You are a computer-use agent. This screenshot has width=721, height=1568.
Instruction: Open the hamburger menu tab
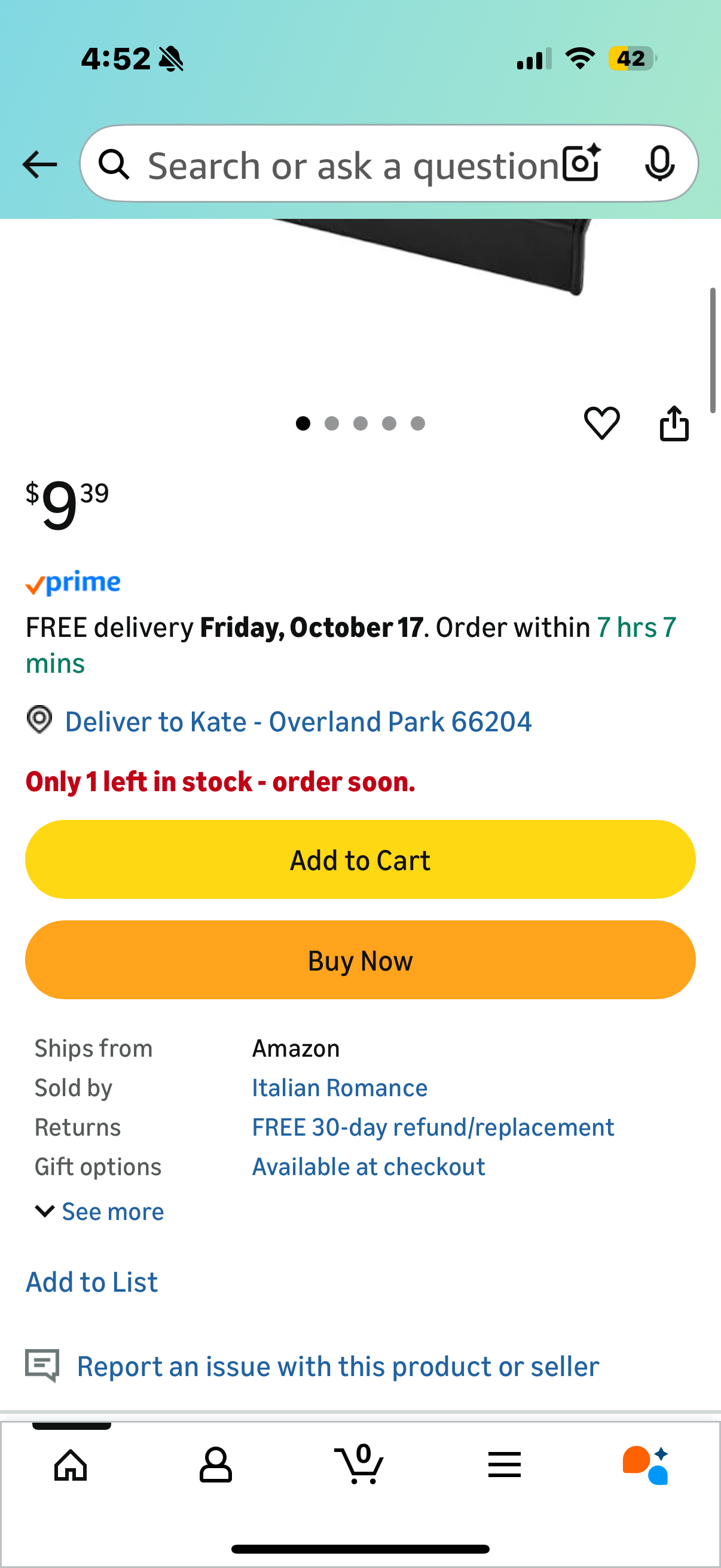pyautogui.click(x=505, y=1465)
